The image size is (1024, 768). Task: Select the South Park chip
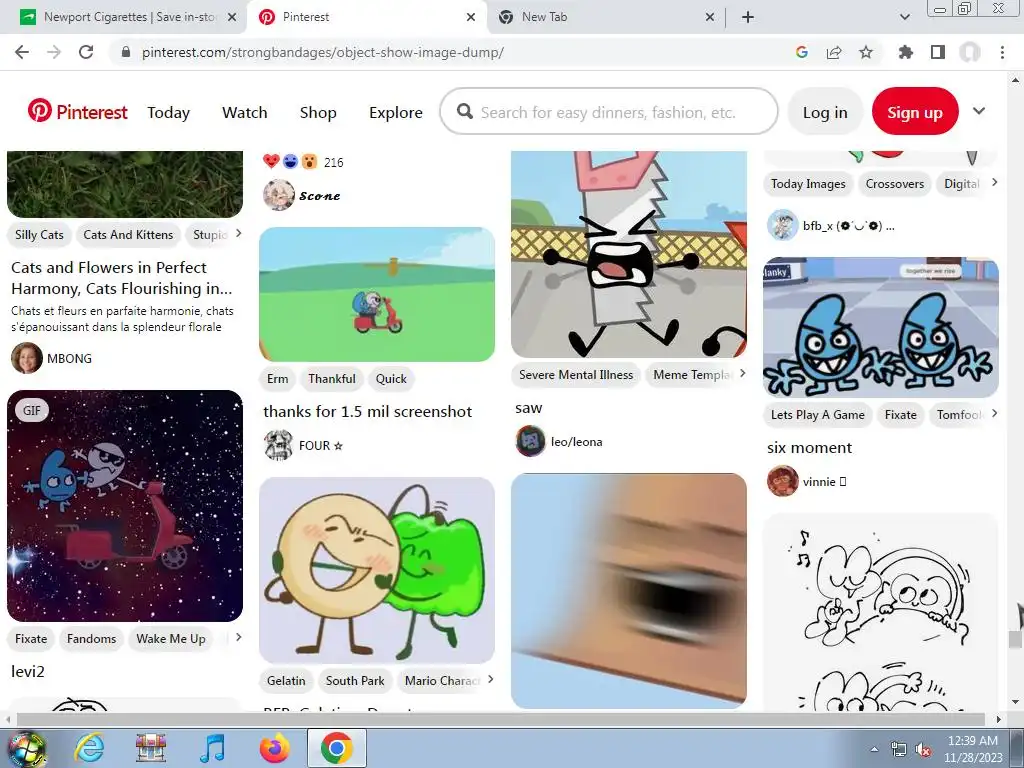(355, 681)
